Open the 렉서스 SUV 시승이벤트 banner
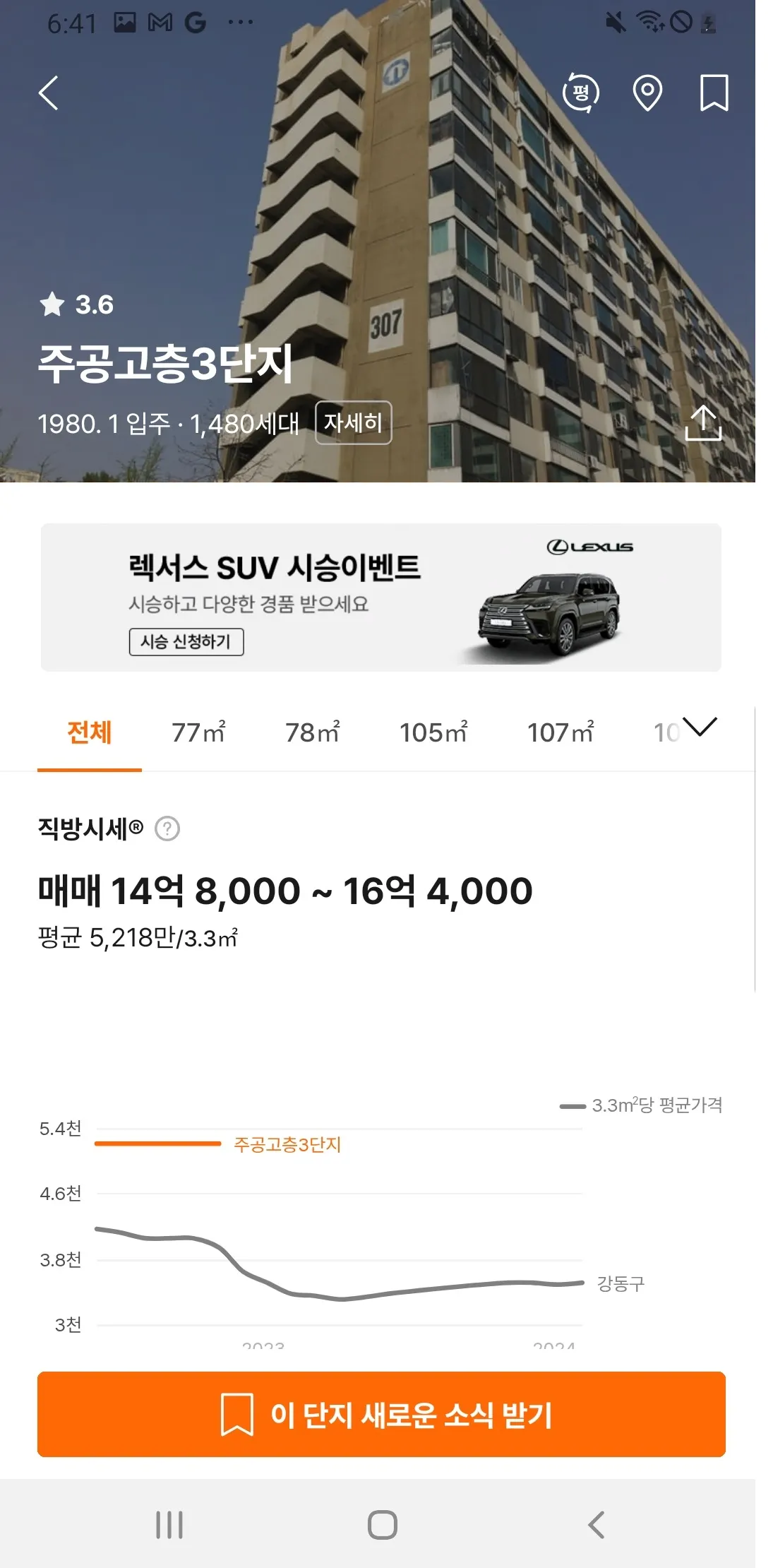The width and height of the screenshot is (773, 1568). pyautogui.click(x=381, y=598)
